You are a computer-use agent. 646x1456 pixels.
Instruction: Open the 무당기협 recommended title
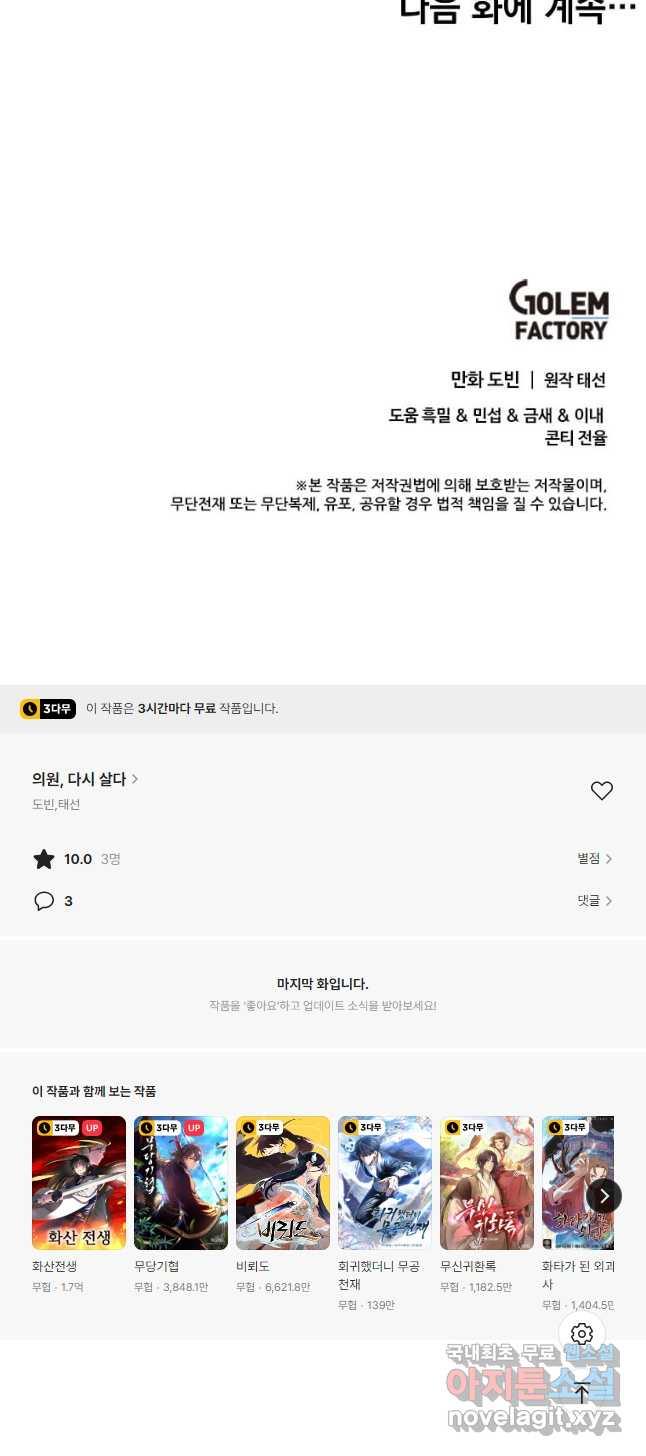click(181, 1183)
